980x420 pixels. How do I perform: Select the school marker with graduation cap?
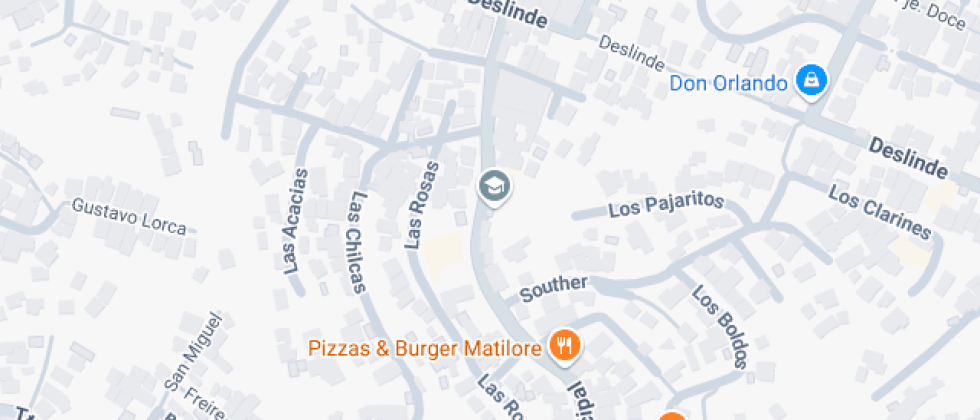click(493, 185)
